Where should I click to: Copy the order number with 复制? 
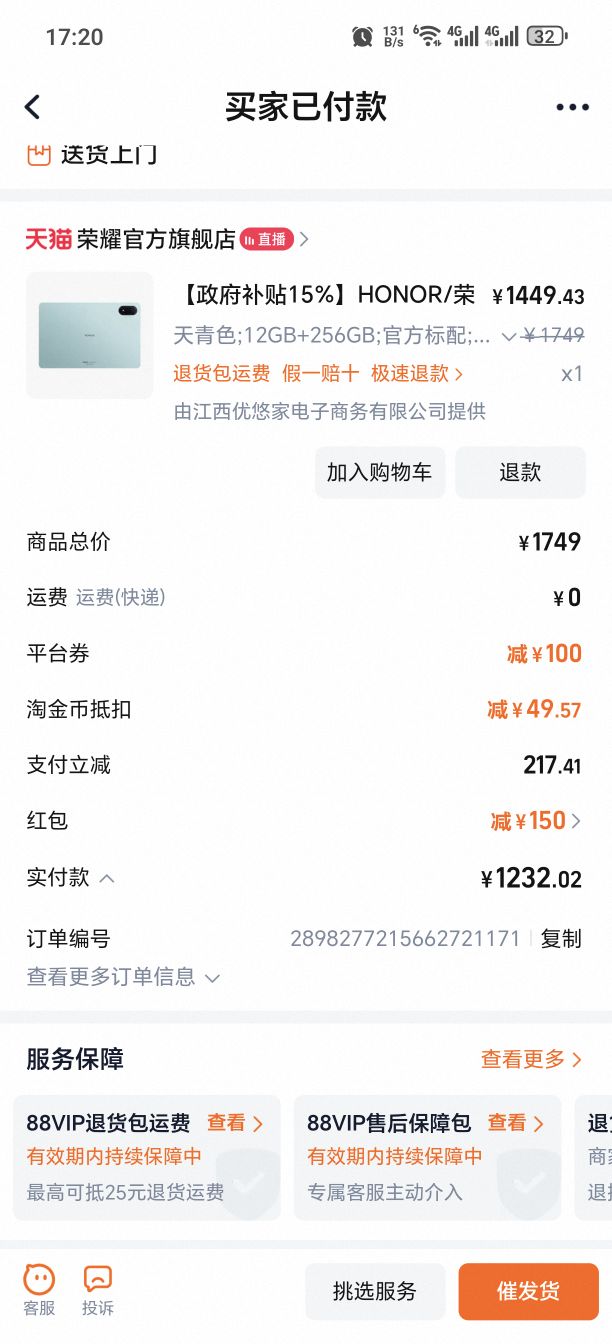point(560,939)
